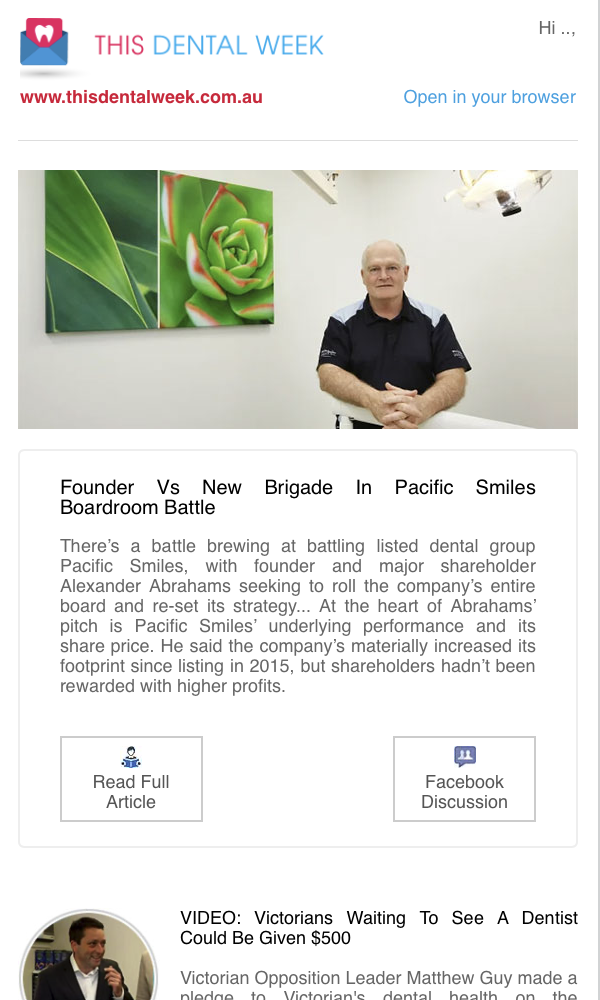Viewport: 600px width, 1000px height.
Task: Open the www.thisdentalweek.com.au link
Action: pyautogui.click(x=141, y=97)
